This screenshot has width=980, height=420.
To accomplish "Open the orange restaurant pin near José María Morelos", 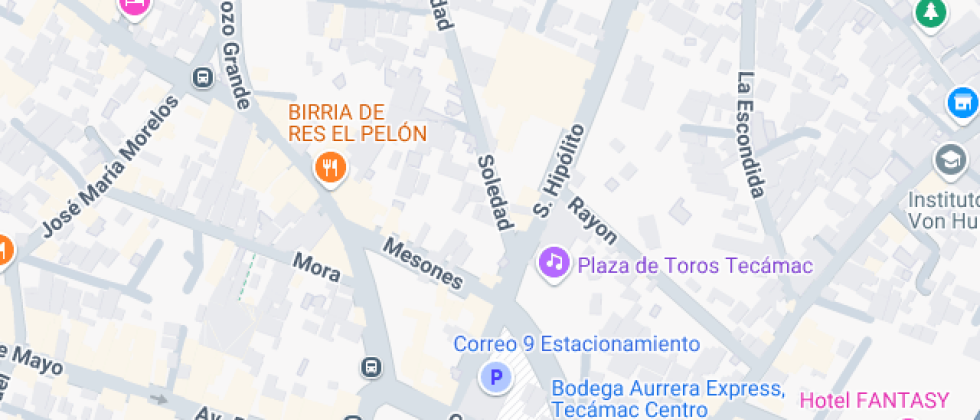I will tap(3, 250).
